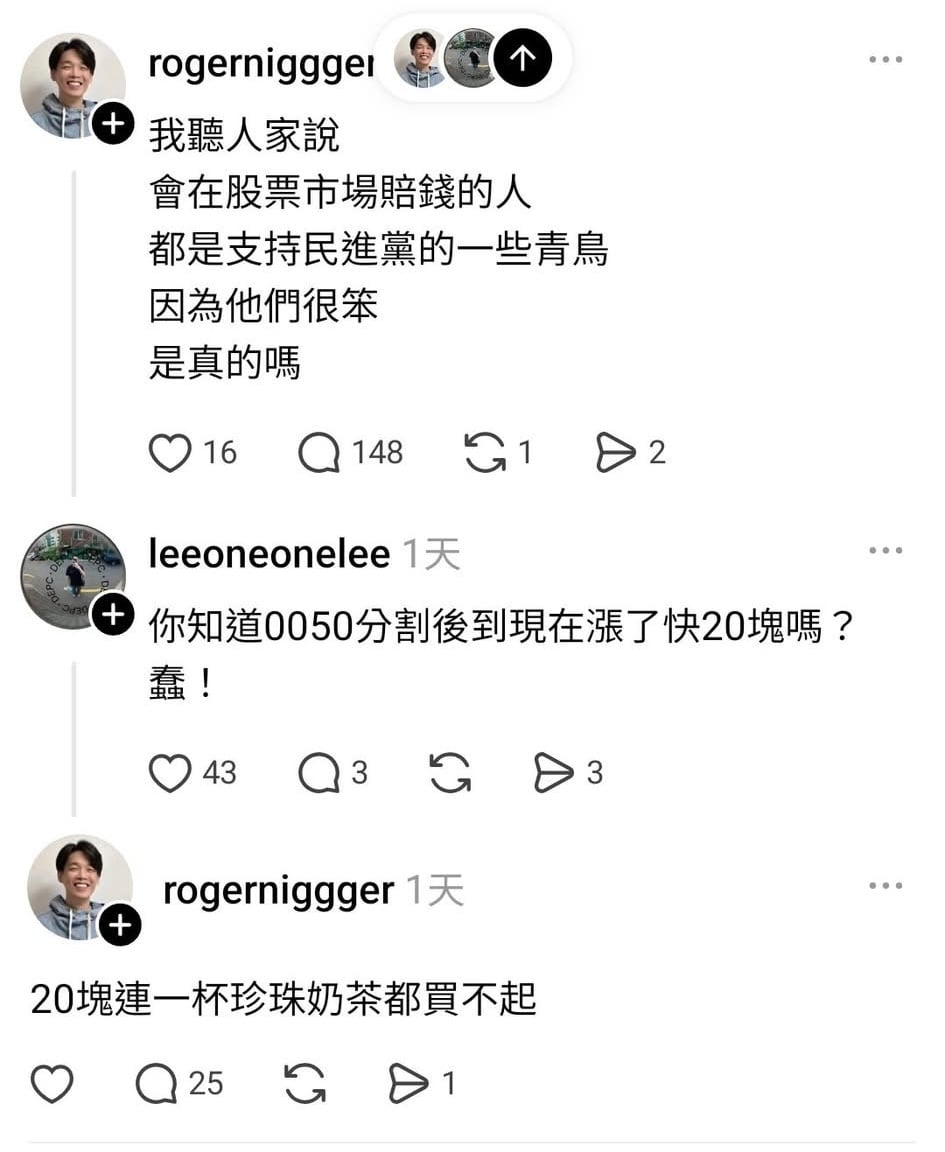
Task: Open the overflow menu on the top post
Action: 885,60
